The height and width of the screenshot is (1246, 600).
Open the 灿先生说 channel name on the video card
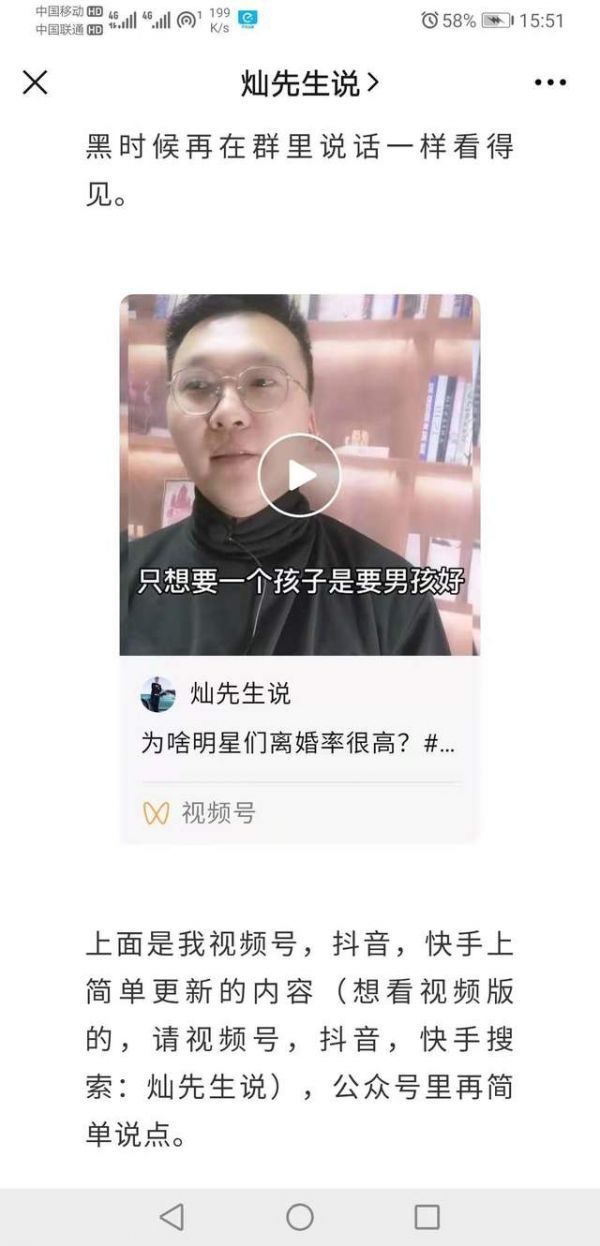(240, 693)
